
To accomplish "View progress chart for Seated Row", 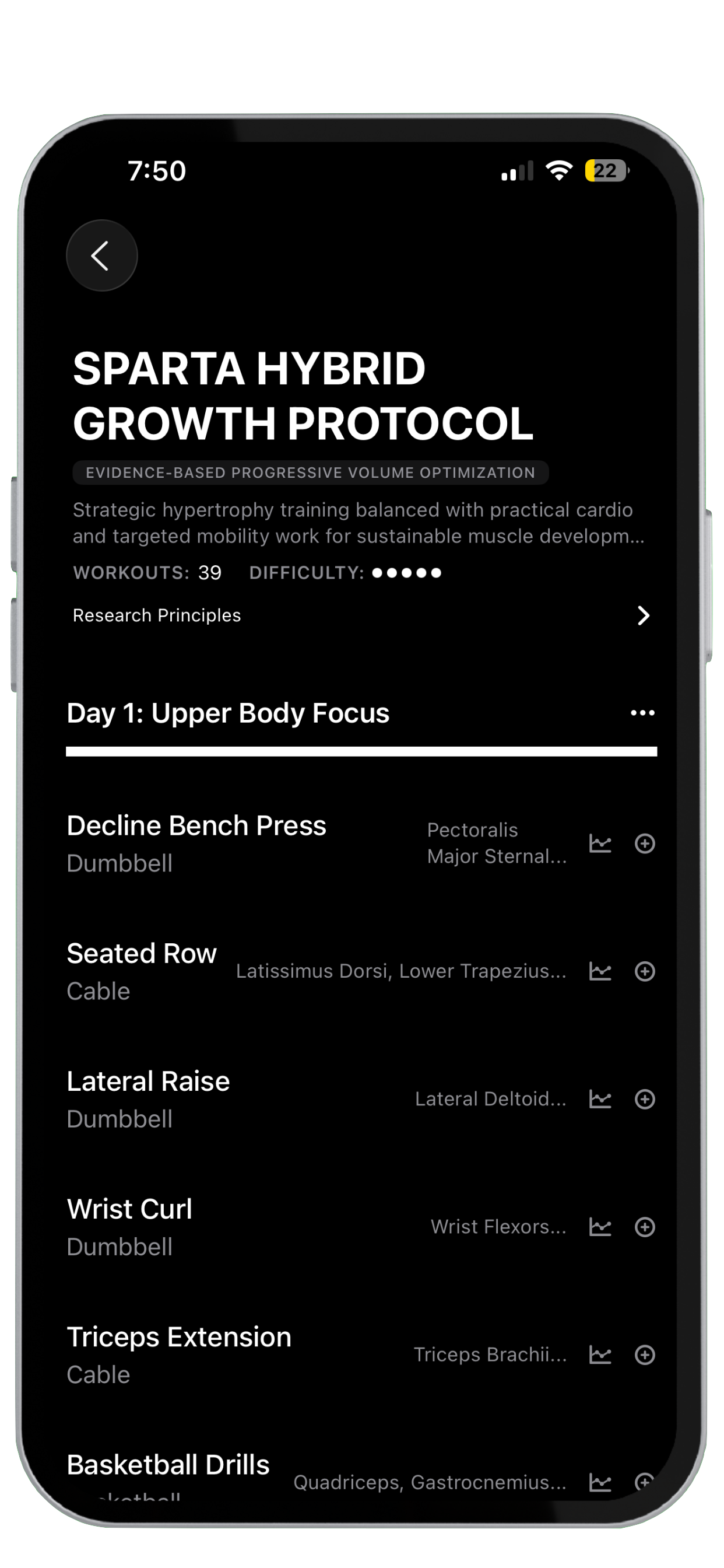I will (600, 971).
